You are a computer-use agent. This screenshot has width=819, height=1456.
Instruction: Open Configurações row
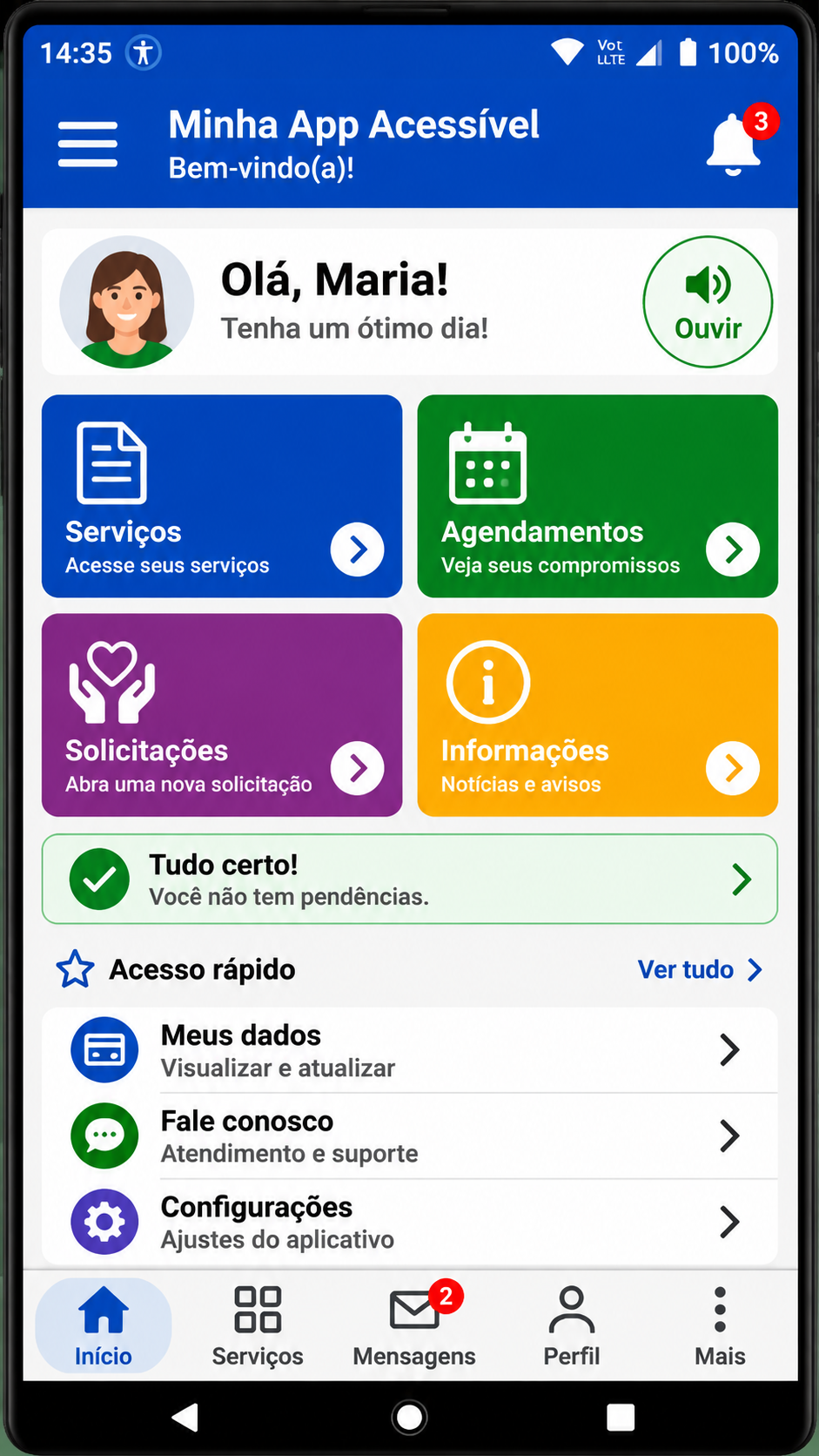pyautogui.click(x=410, y=1223)
